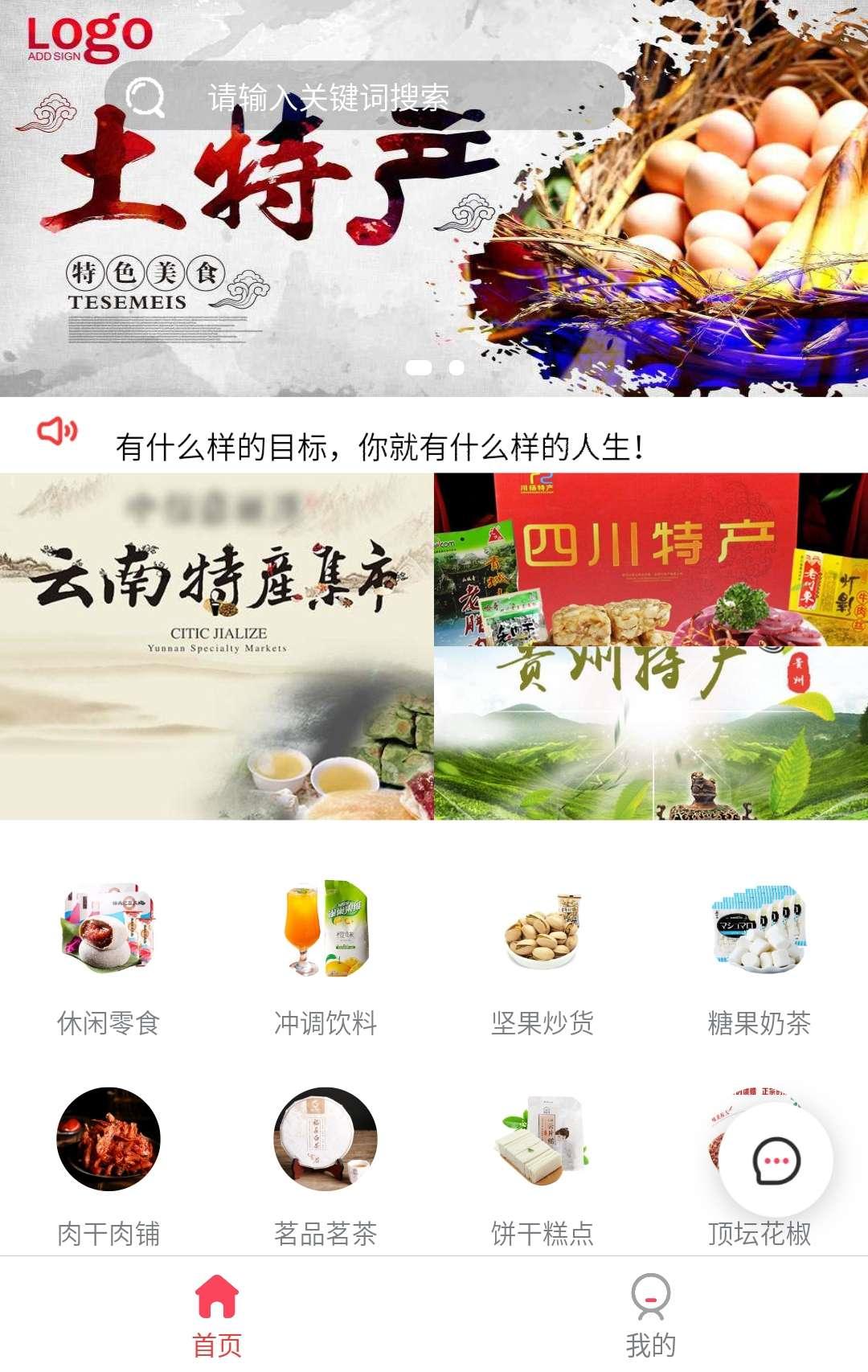The height and width of the screenshot is (1372, 868).
Task: Switch to the 我的 profile tab
Action: [651, 1310]
